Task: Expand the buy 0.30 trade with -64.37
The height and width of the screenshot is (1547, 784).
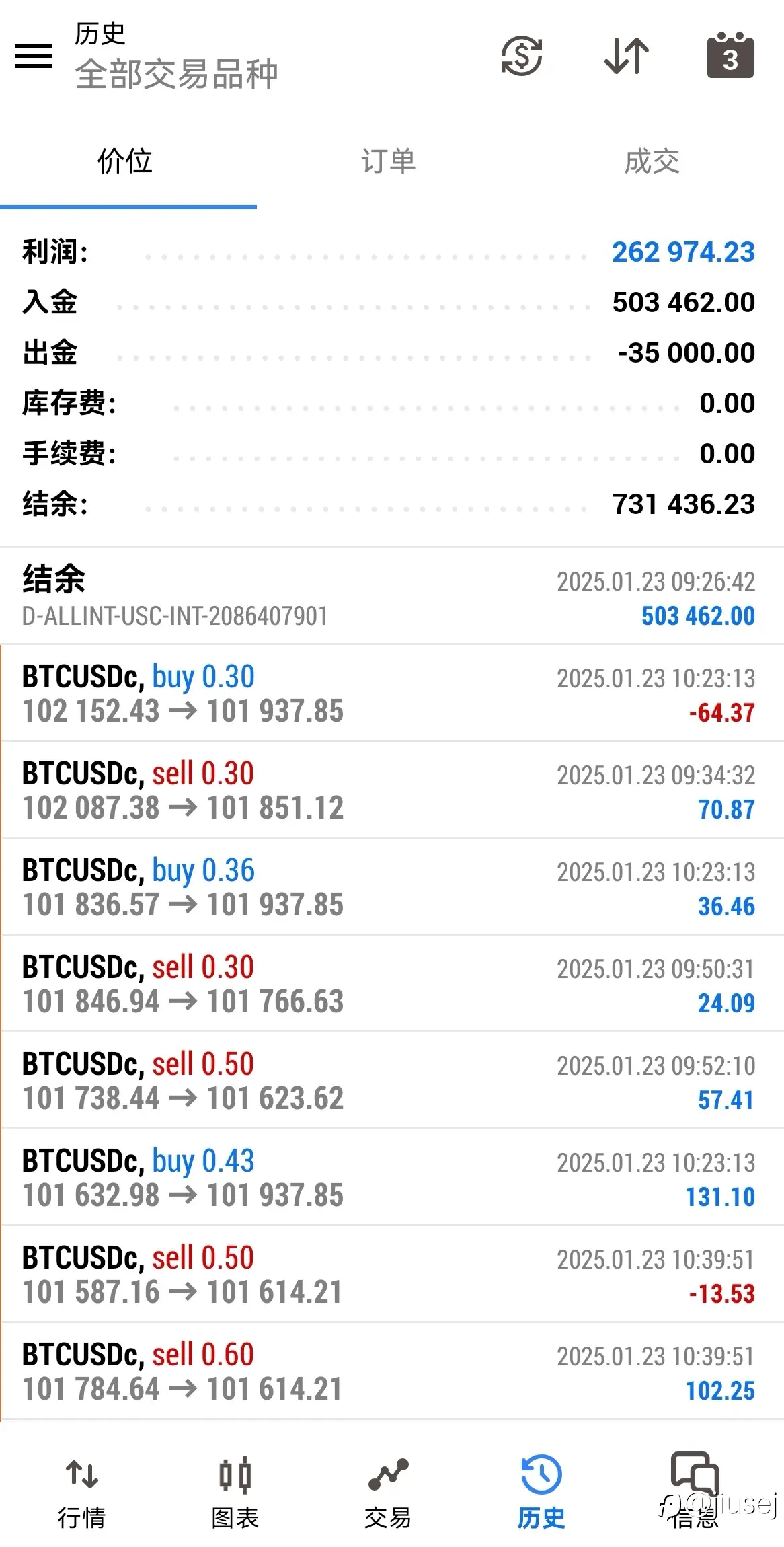Action: point(392,693)
